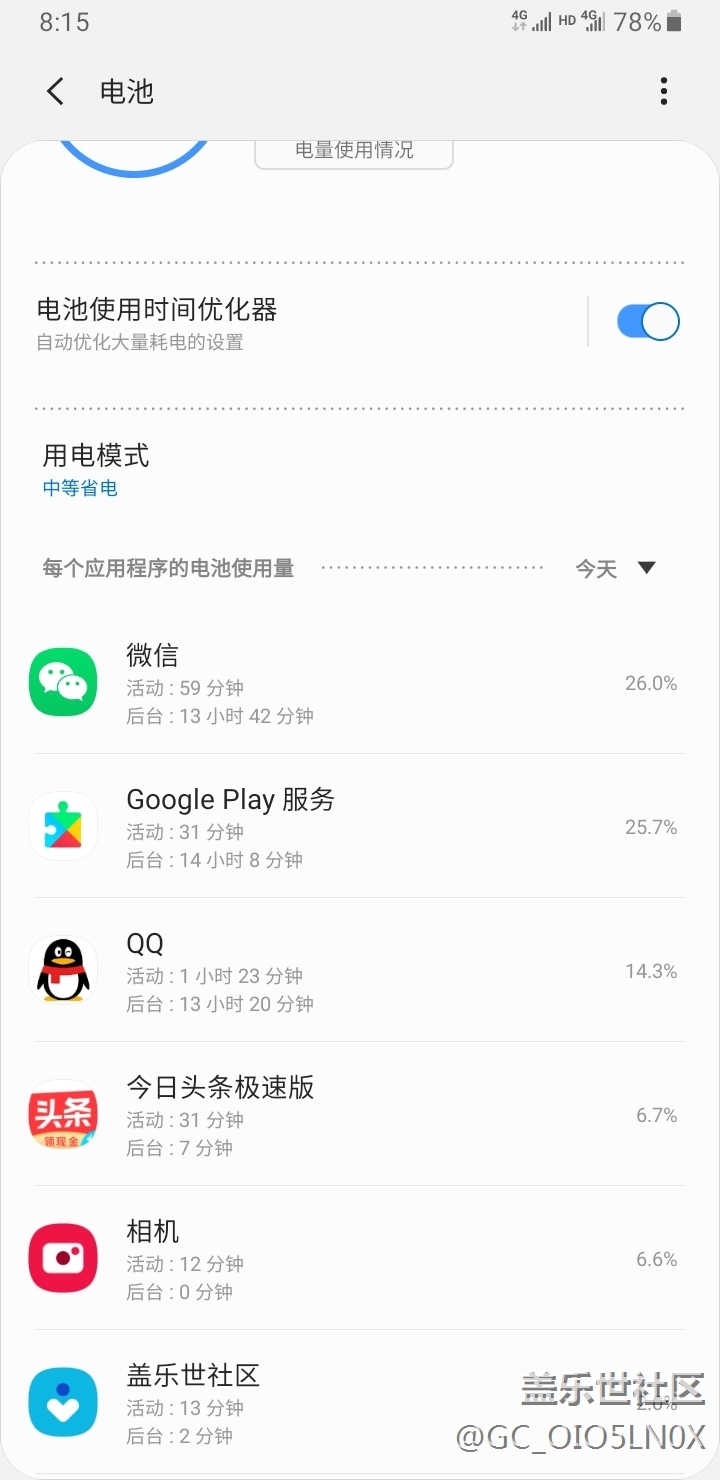Select the QQ battery usage row
Image resolution: width=720 pixels, height=1480 pixels.
pyautogui.click(x=360, y=971)
